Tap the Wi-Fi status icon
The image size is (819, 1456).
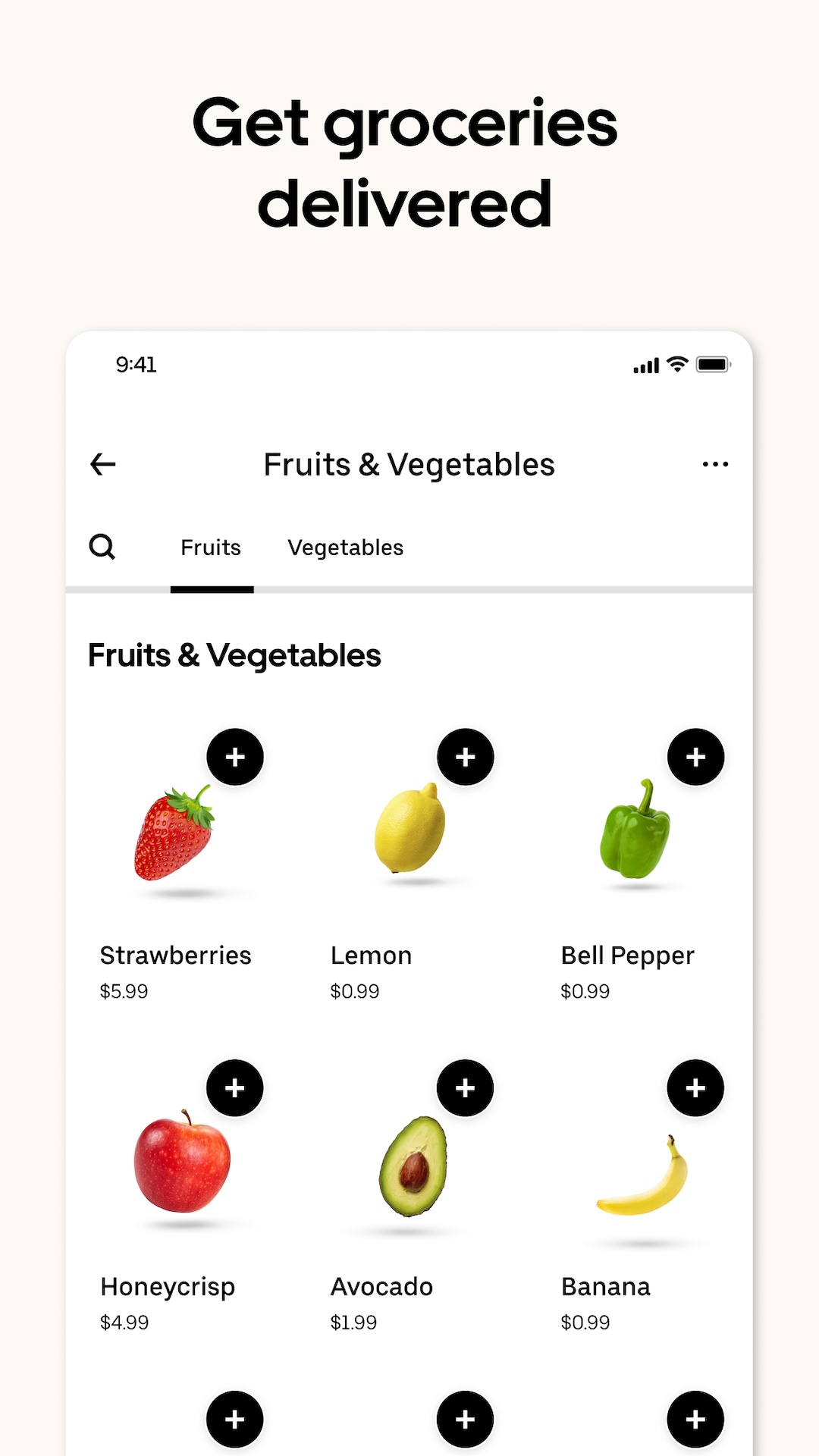[676, 365]
